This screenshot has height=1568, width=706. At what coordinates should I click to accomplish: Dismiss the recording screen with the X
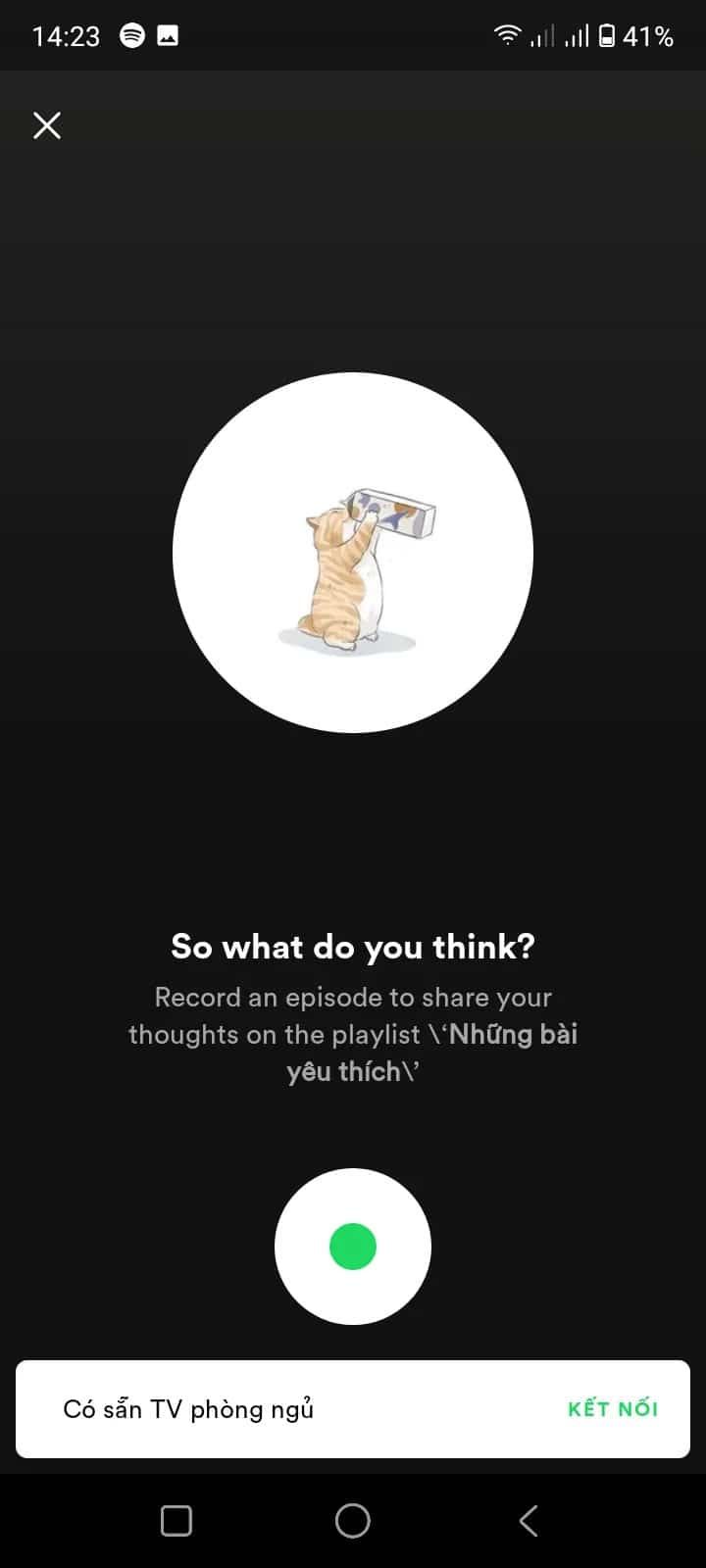point(46,125)
